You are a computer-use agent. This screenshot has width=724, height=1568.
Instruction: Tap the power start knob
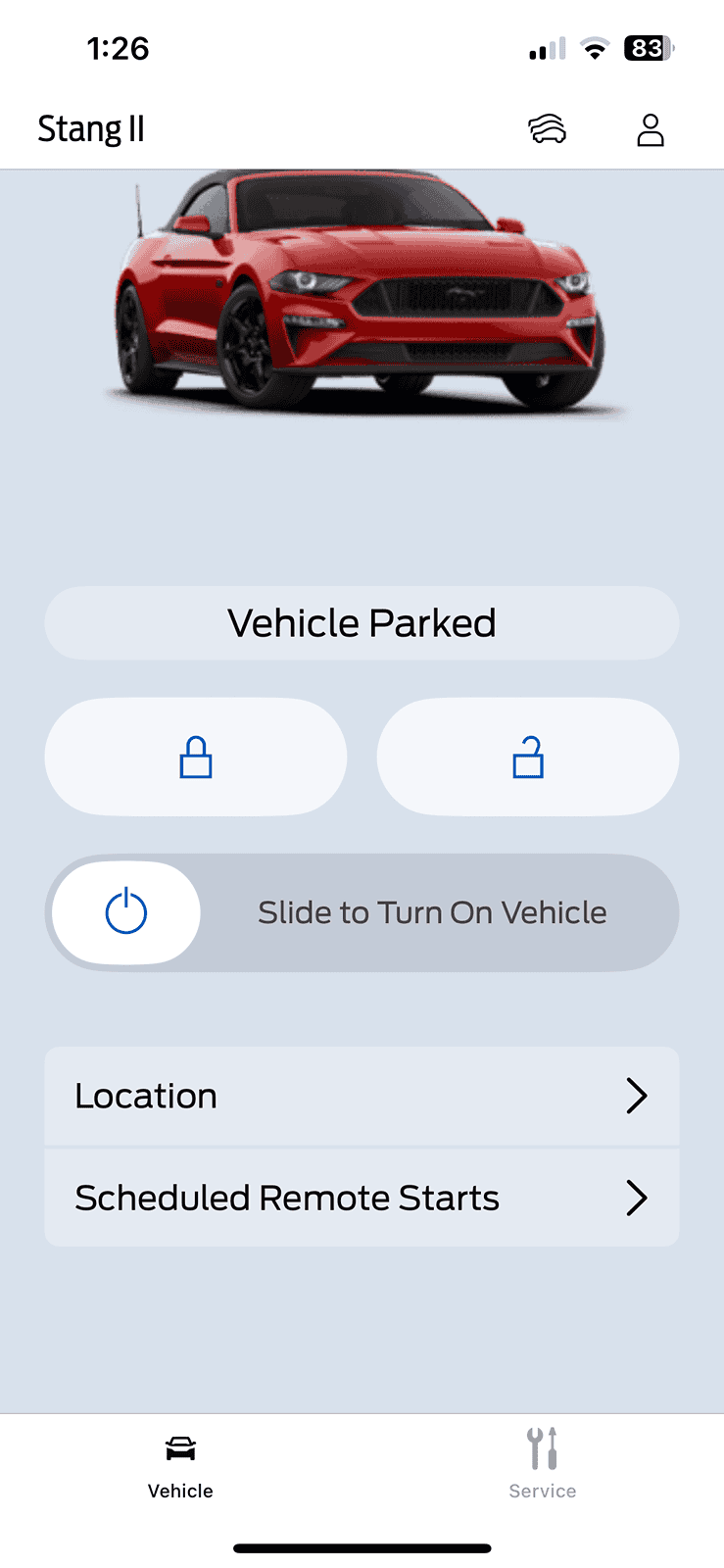point(126,912)
